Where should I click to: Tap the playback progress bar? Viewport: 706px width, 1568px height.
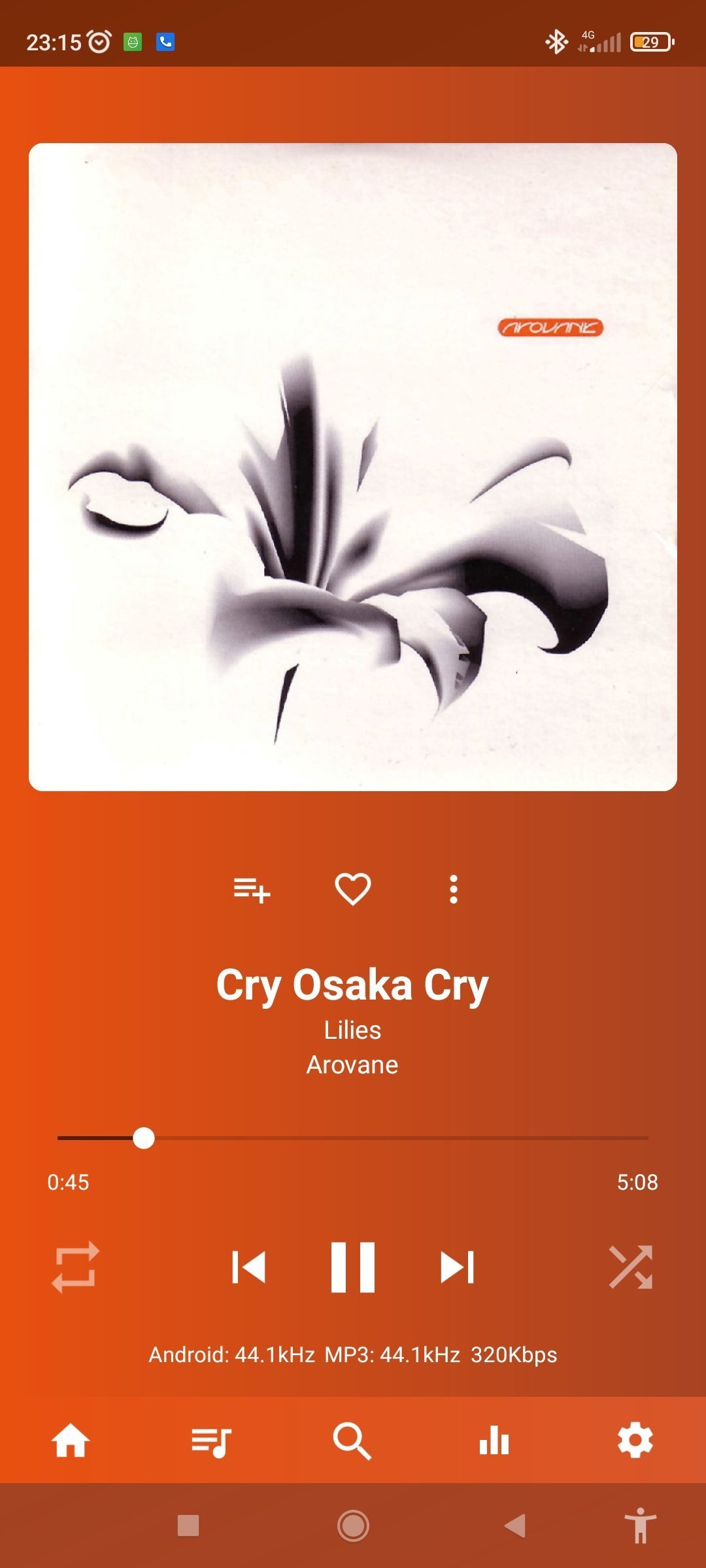coord(353,1138)
